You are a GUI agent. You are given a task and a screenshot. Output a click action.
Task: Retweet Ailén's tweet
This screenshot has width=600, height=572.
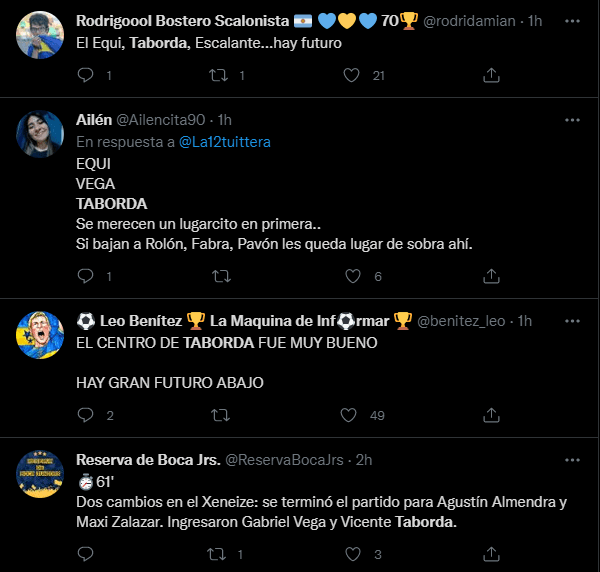click(217, 276)
